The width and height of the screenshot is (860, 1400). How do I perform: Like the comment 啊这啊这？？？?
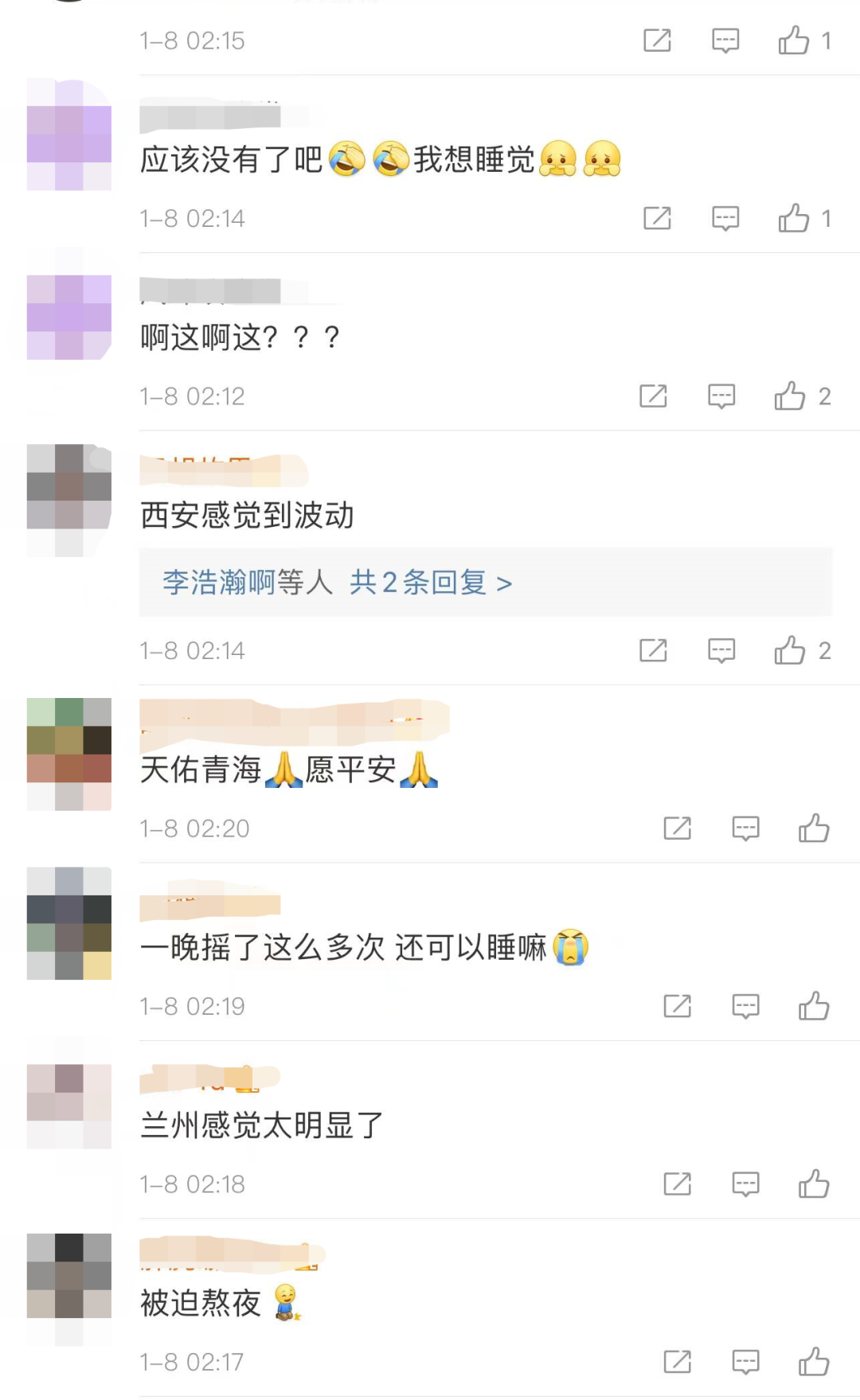790,396
